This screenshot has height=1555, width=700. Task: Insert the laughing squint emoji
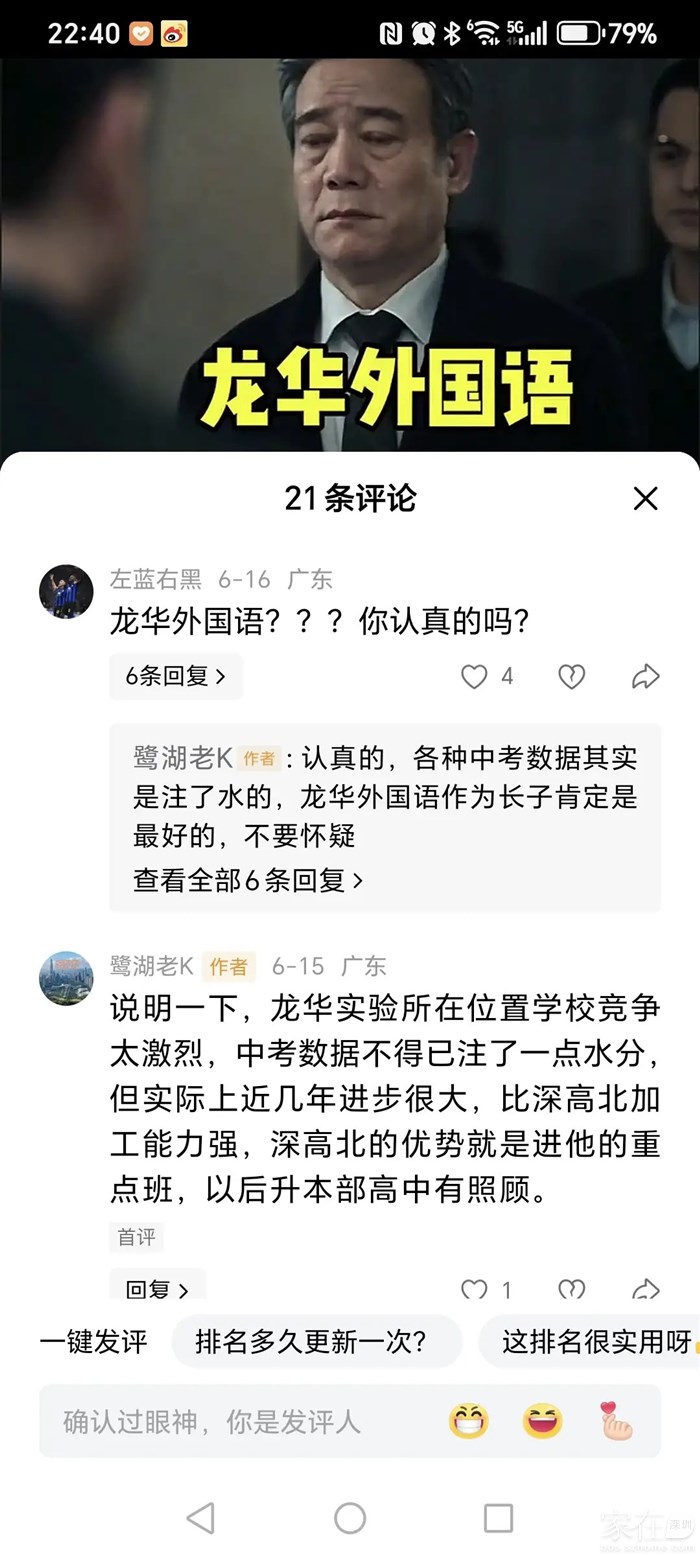(542, 1421)
